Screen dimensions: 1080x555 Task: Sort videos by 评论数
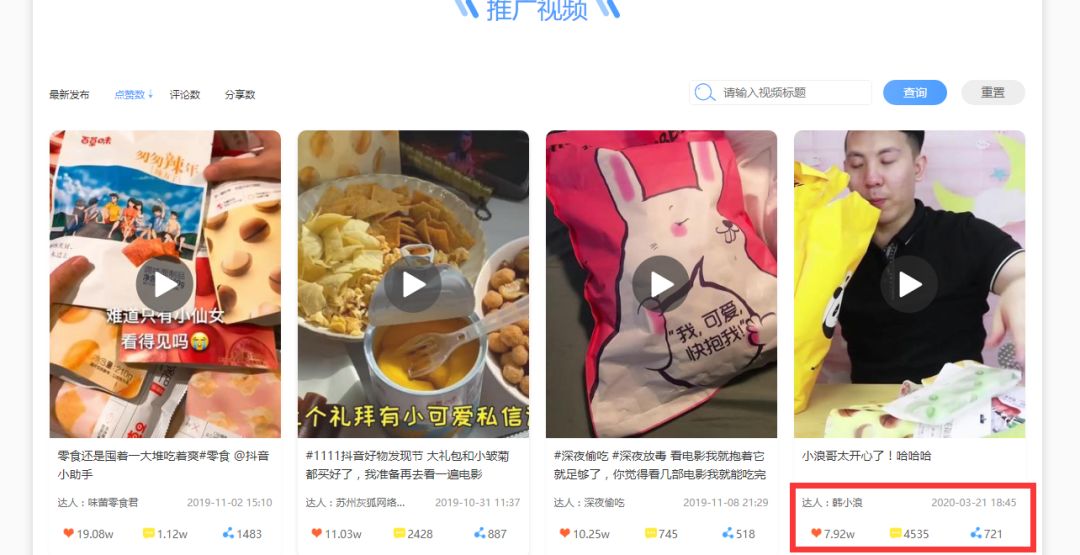tap(185, 95)
